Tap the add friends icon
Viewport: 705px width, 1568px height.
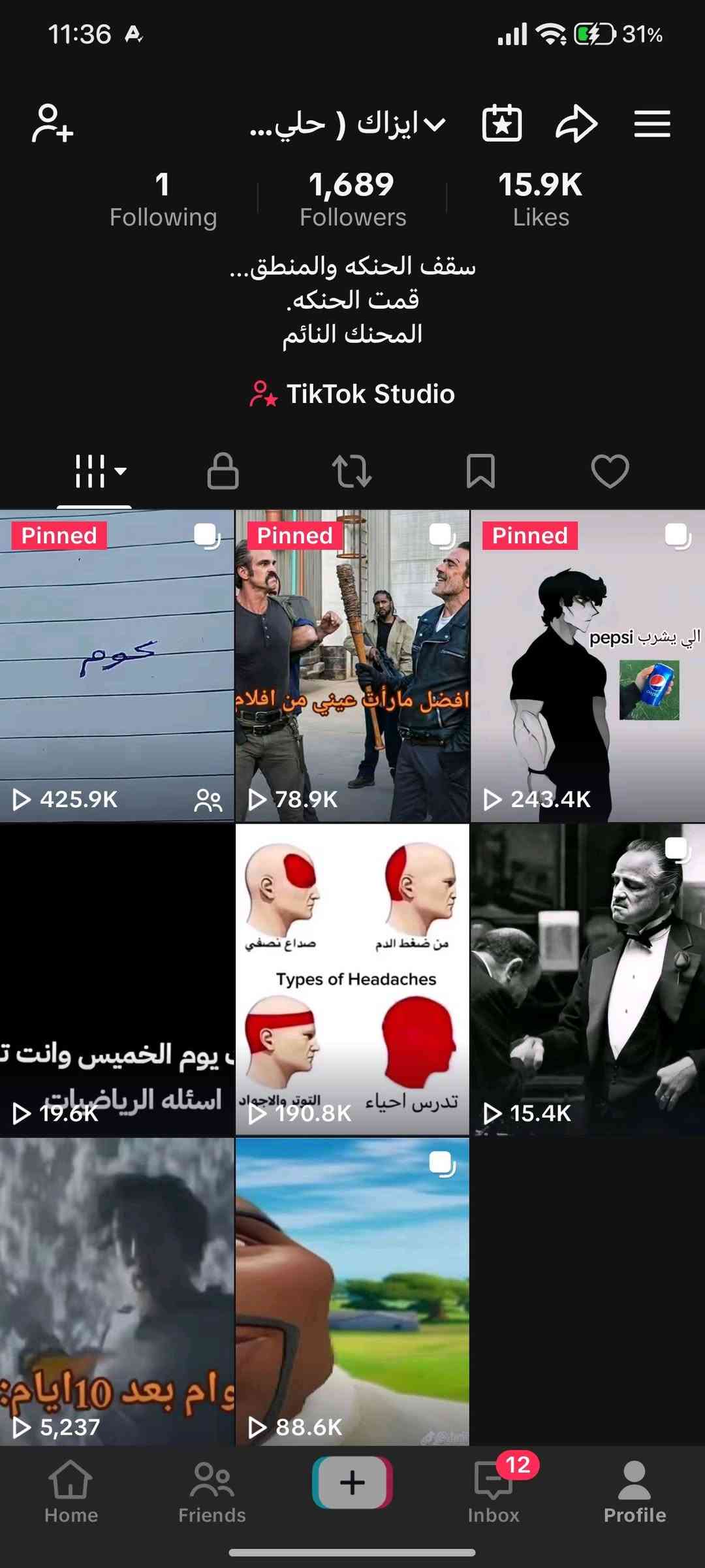click(52, 123)
